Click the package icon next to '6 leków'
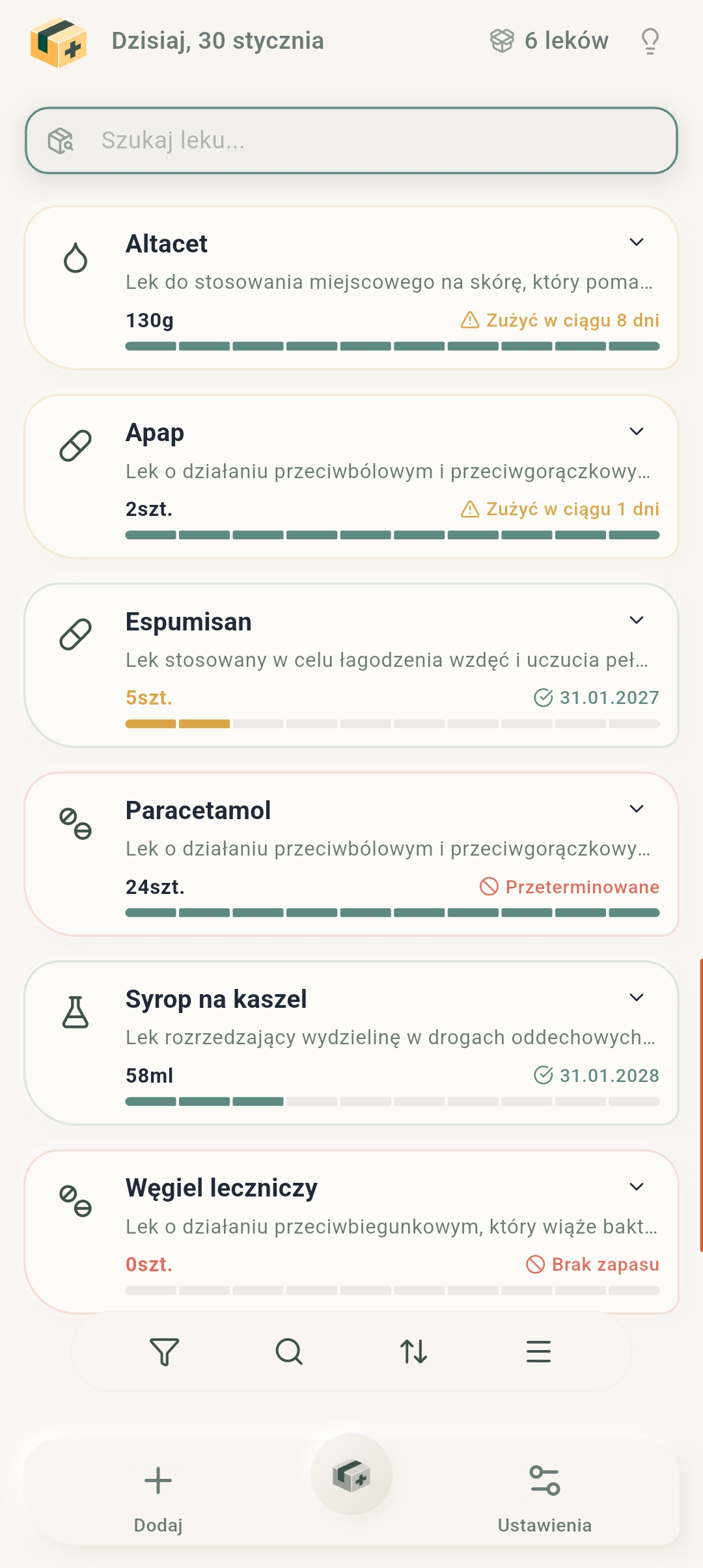 (501, 40)
